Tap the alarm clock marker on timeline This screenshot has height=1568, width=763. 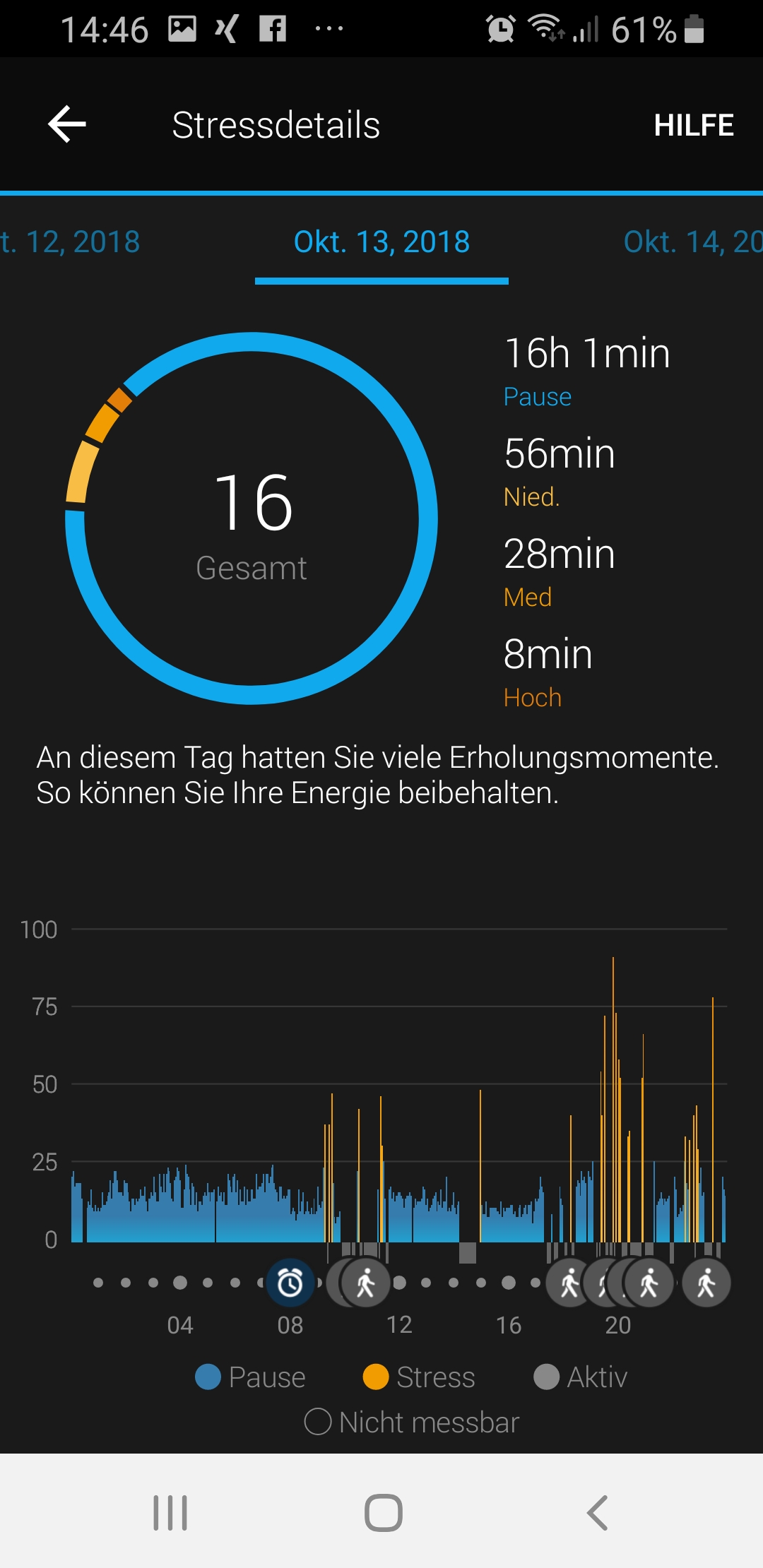point(290,1283)
